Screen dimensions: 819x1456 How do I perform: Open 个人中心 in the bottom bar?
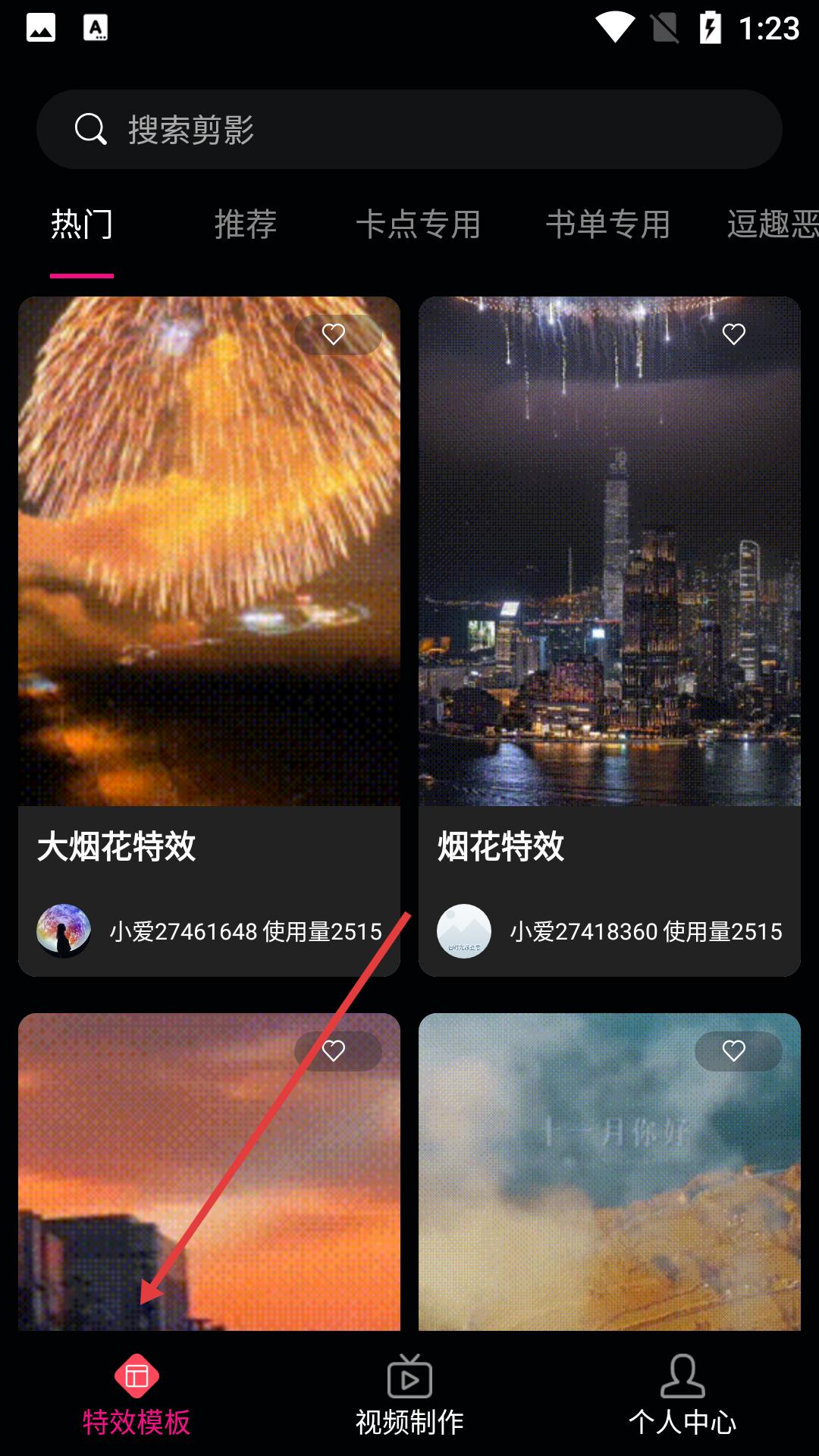(x=682, y=1395)
